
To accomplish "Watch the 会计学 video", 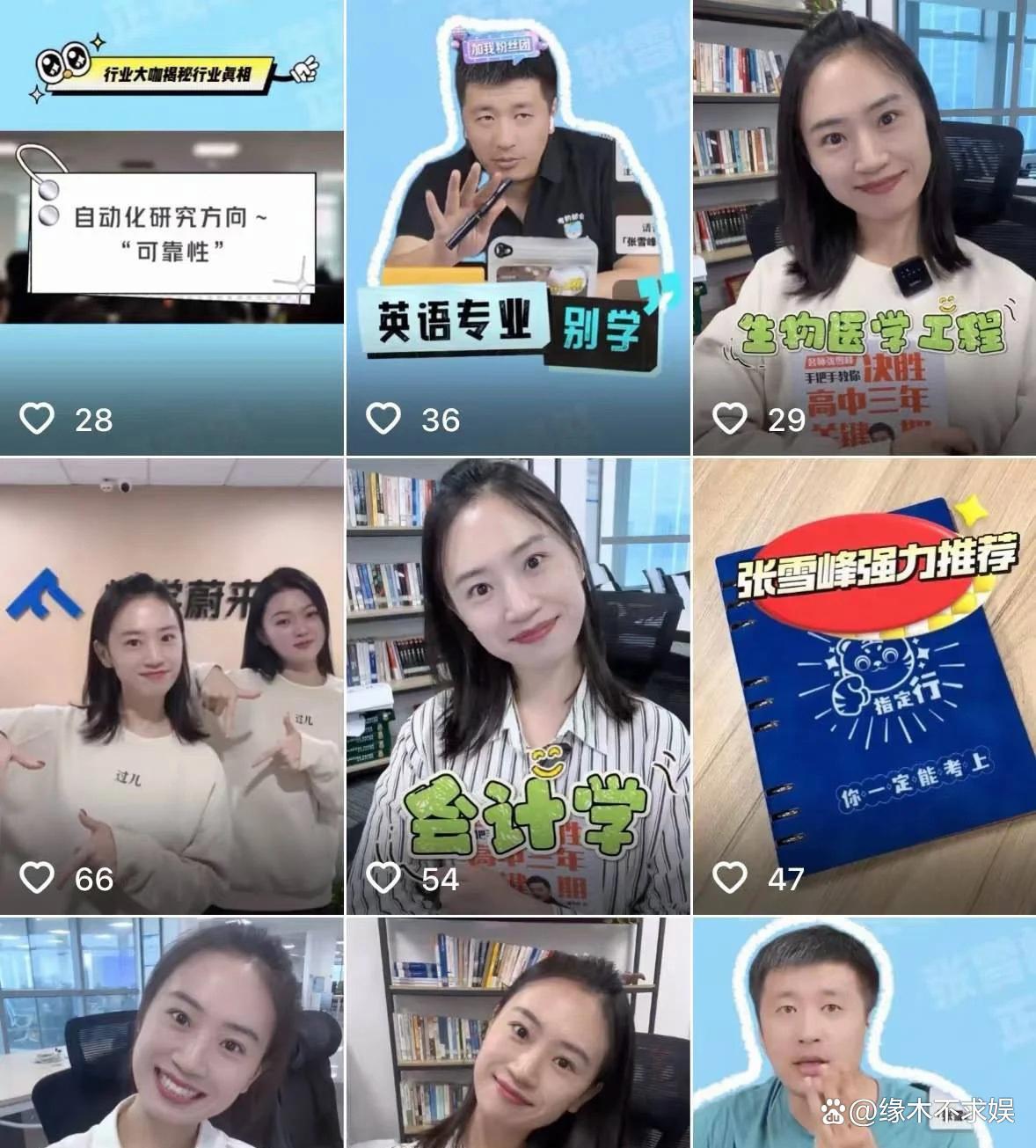I will 518,686.
